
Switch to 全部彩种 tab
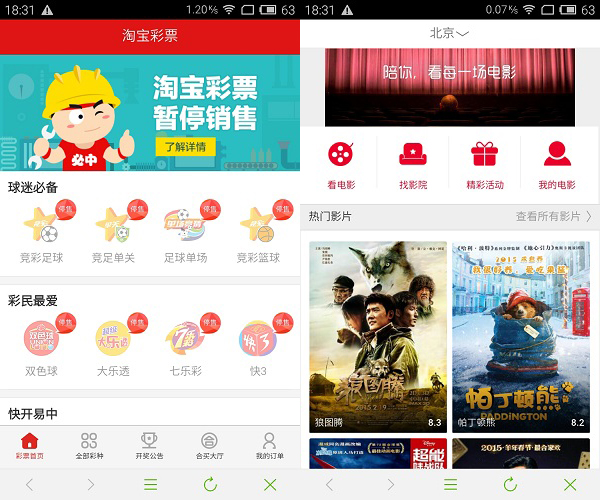[x=89, y=445]
